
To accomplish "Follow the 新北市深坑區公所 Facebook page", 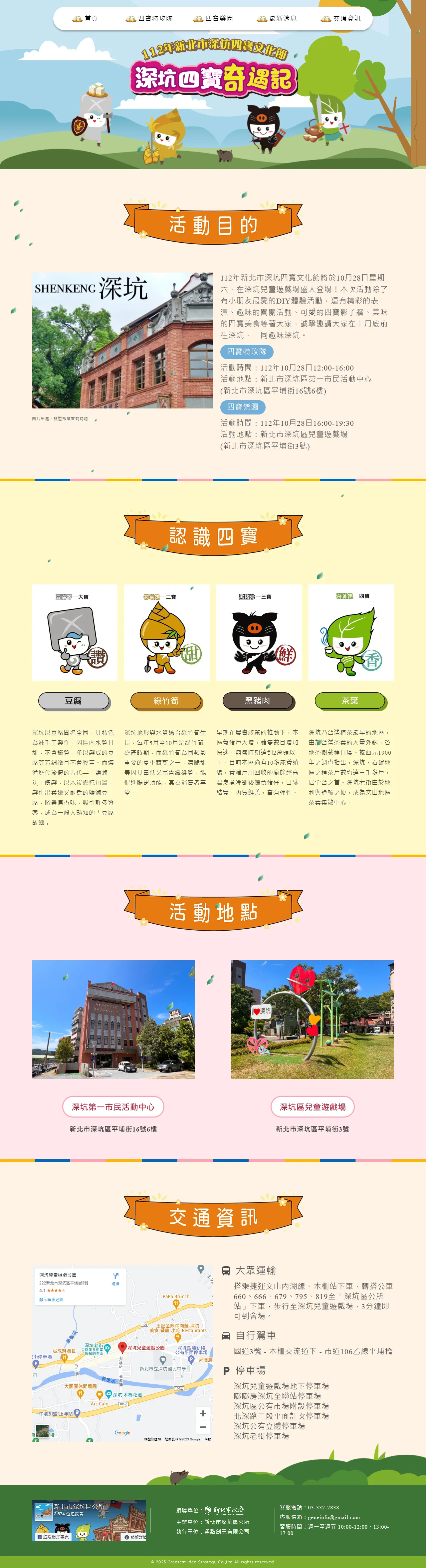I will click(x=52, y=1536).
